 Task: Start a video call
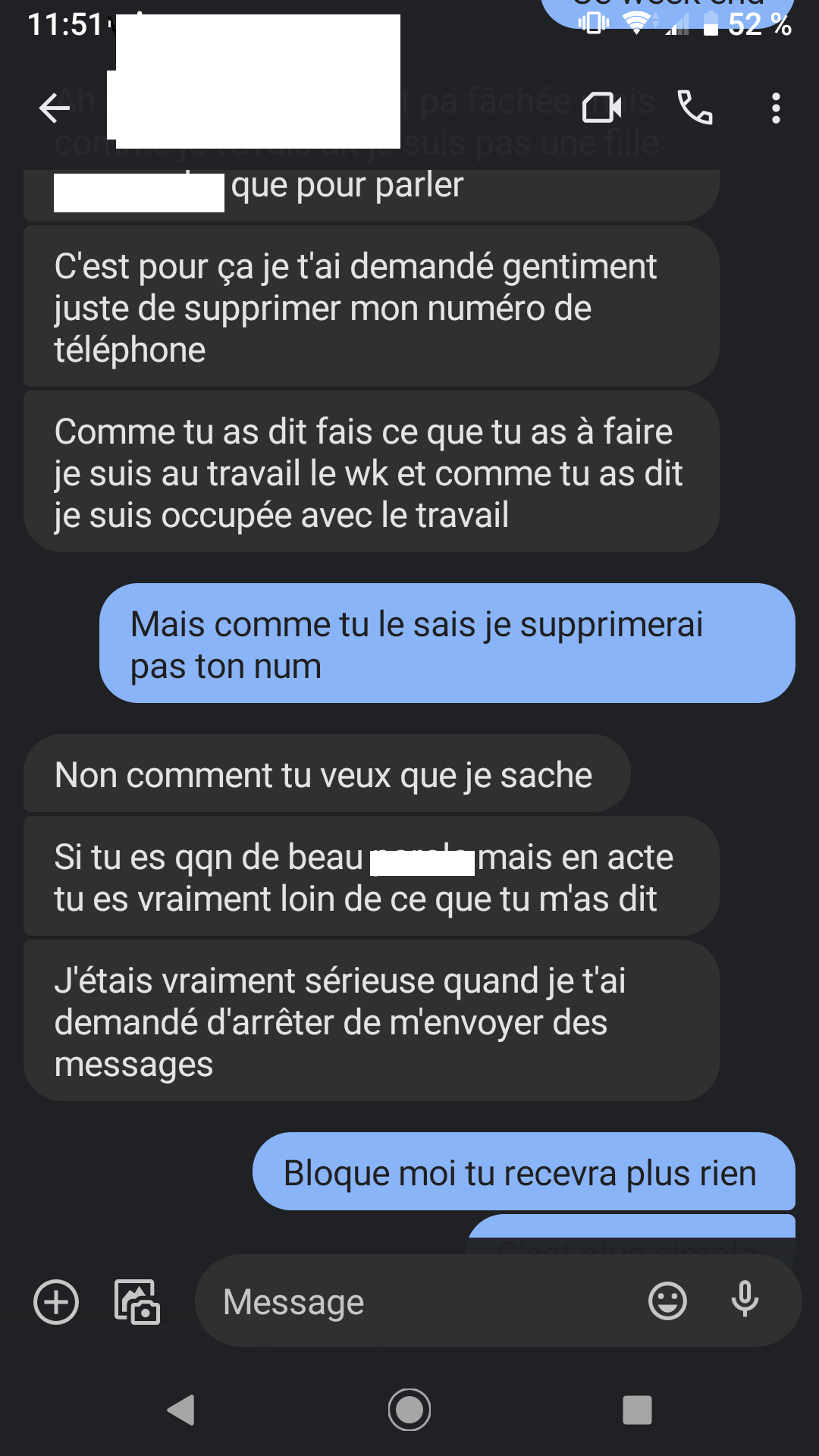pyautogui.click(x=602, y=108)
